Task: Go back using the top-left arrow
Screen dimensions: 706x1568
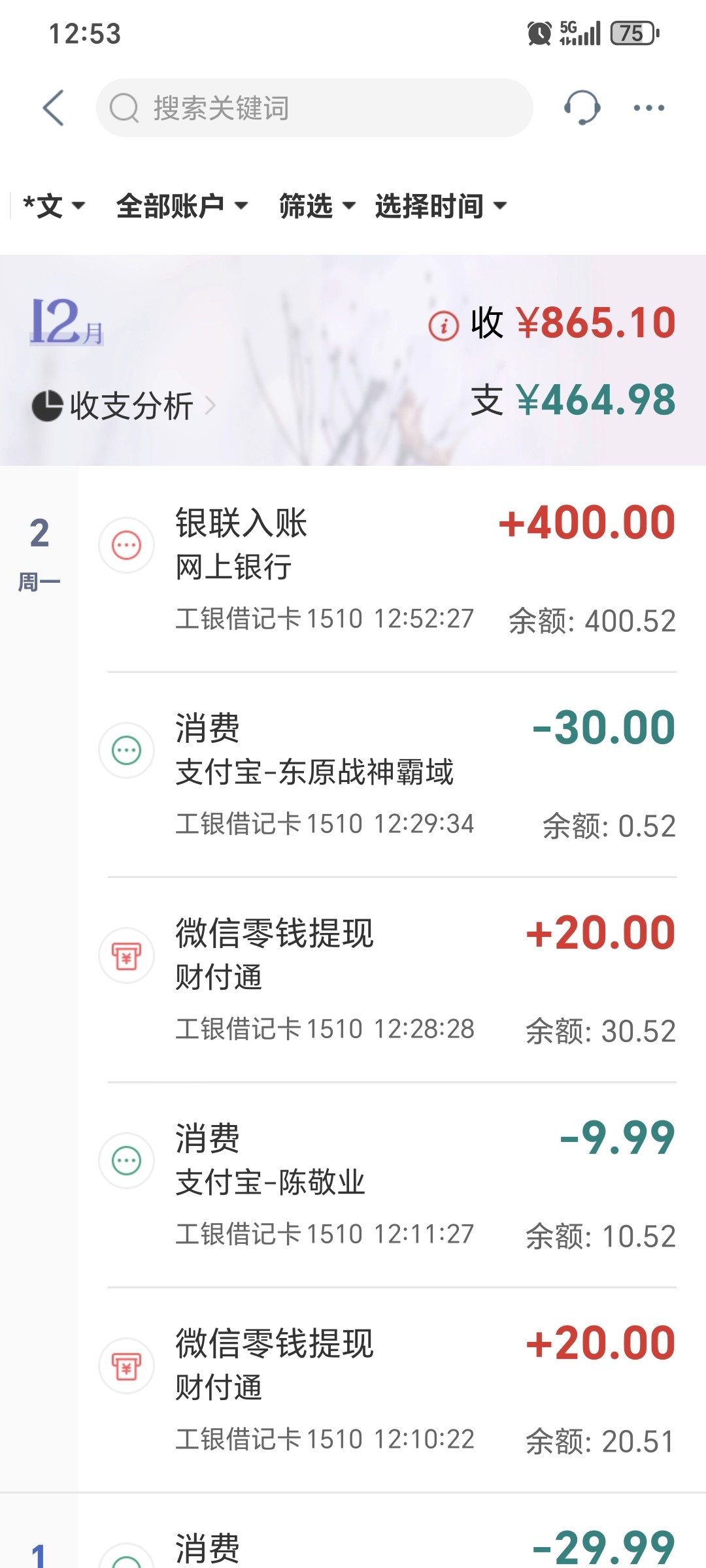Action: [54, 108]
